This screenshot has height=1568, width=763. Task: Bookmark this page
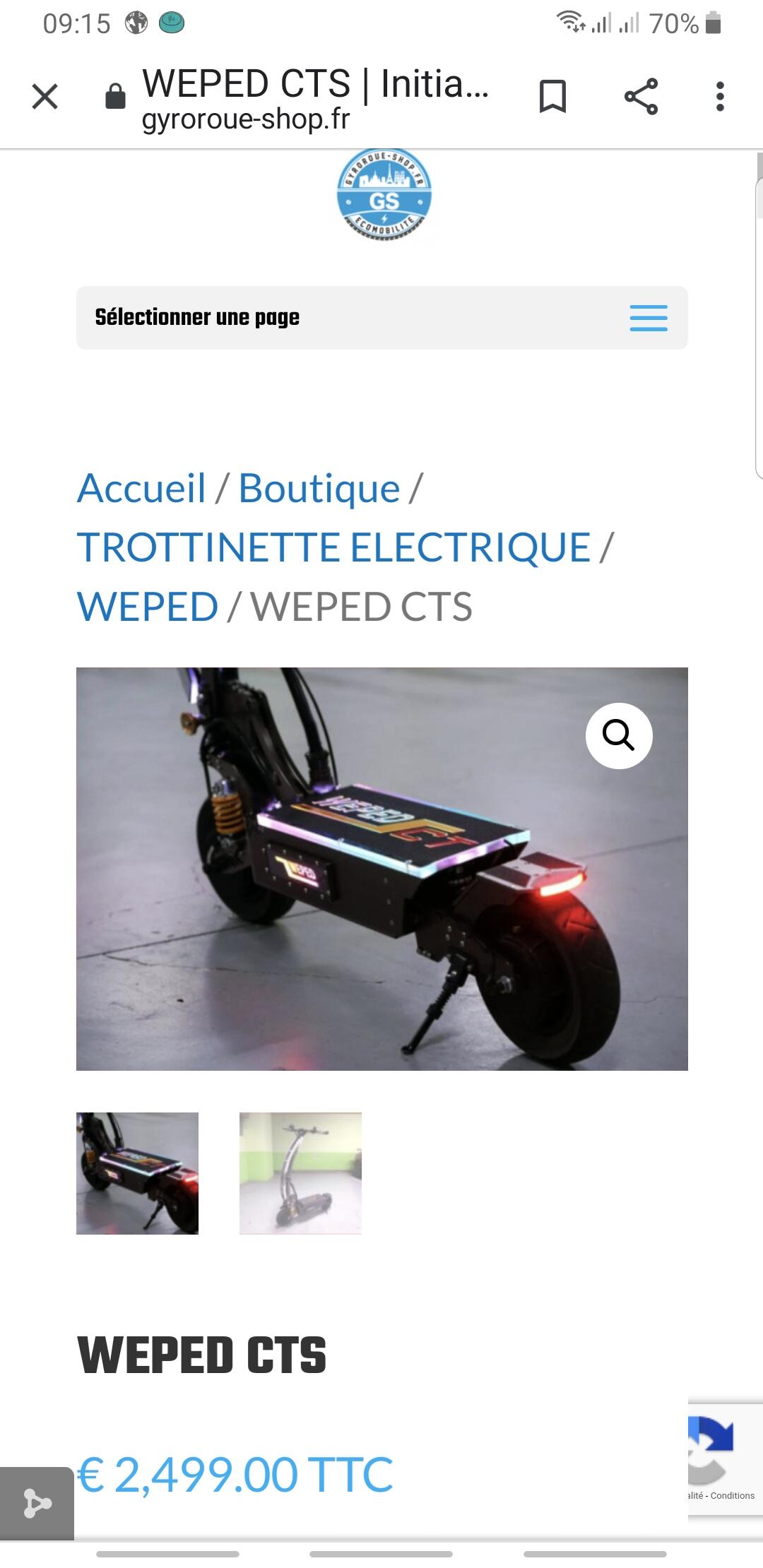tap(552, 97)
